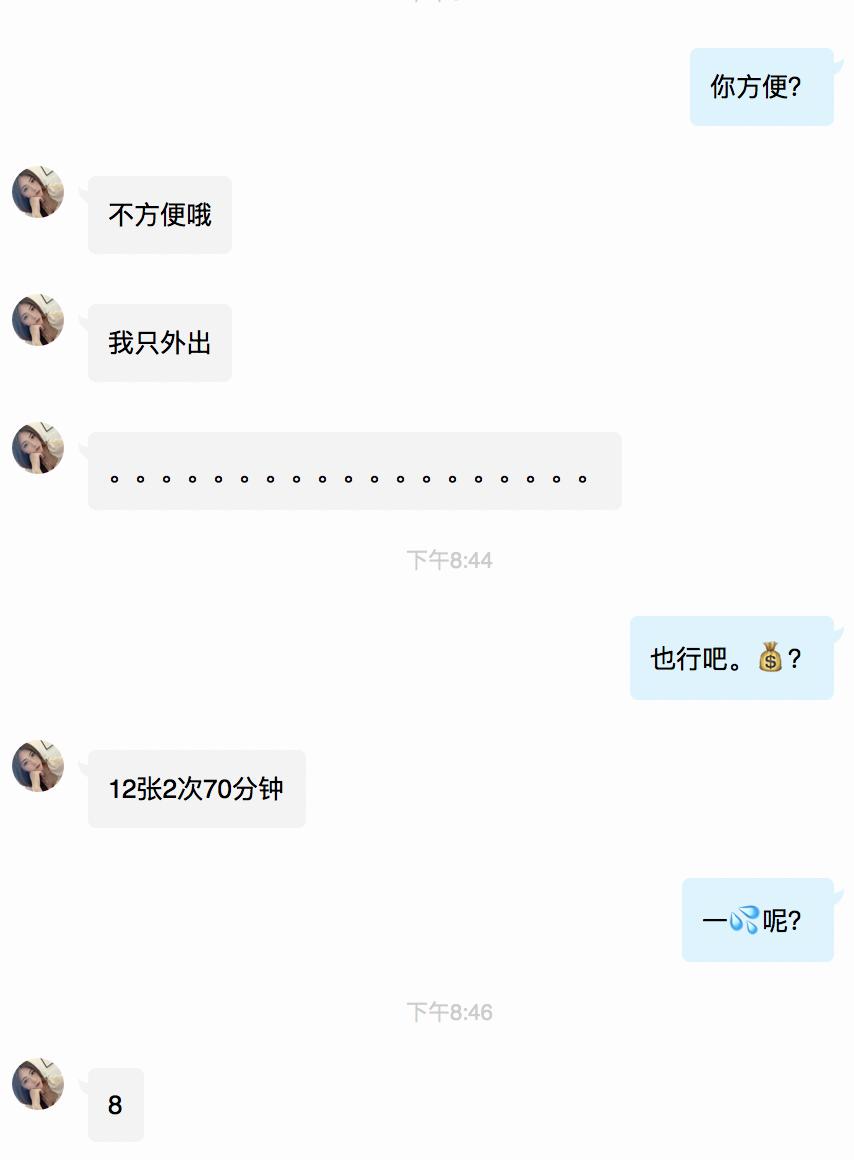Click the '我只外出' message bubble
Screen dimensions: 854x1160
[x=159, y=343]
